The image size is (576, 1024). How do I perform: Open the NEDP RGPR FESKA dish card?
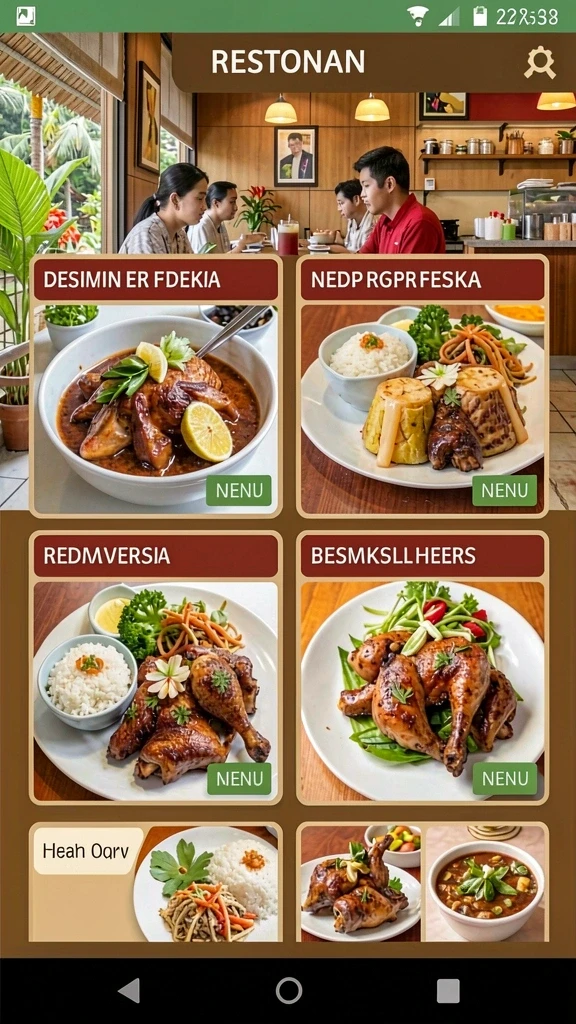click(x=423, y=386)
